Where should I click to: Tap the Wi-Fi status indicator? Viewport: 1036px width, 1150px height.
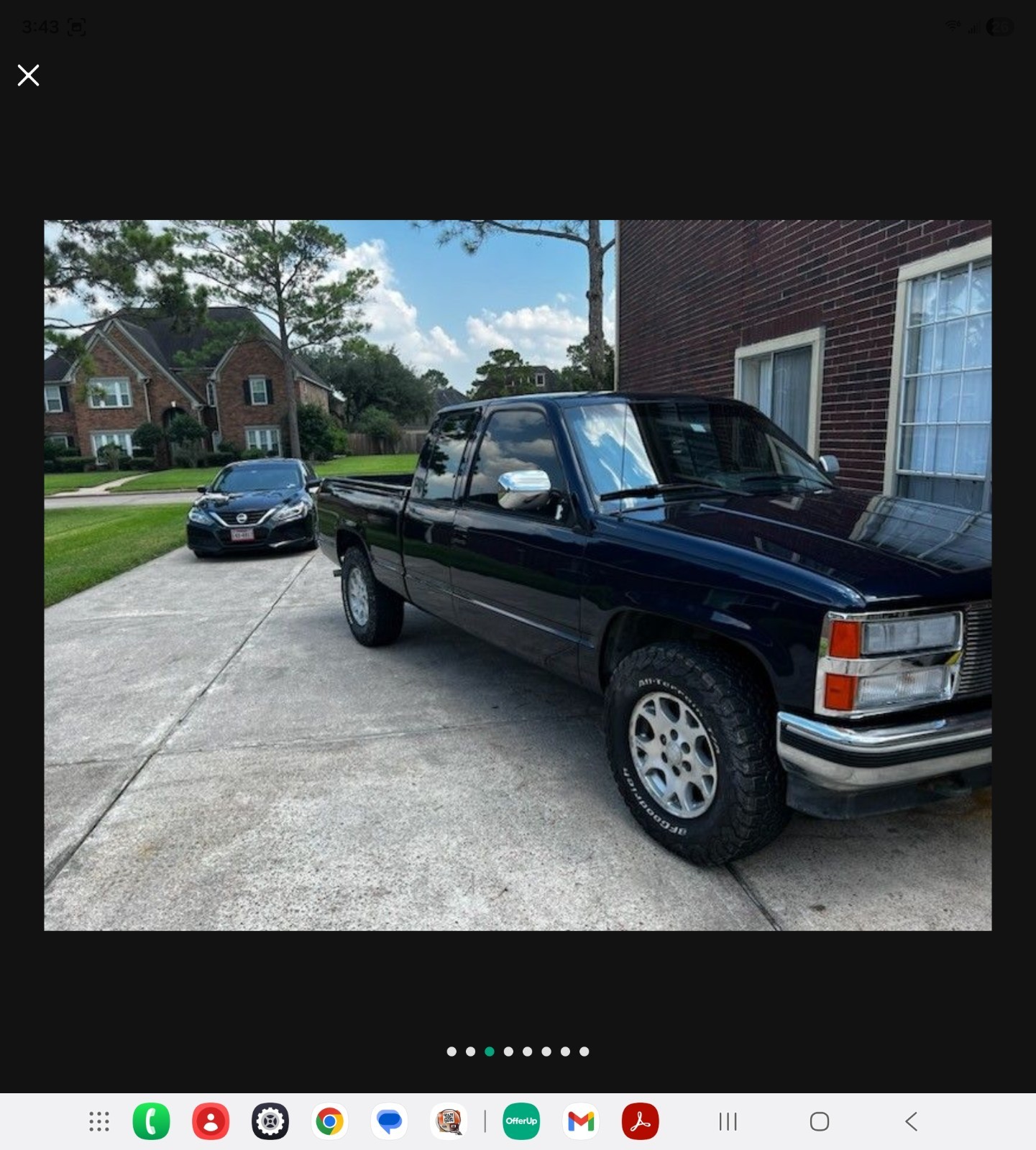pyautogui.click(x=953, y=26)
